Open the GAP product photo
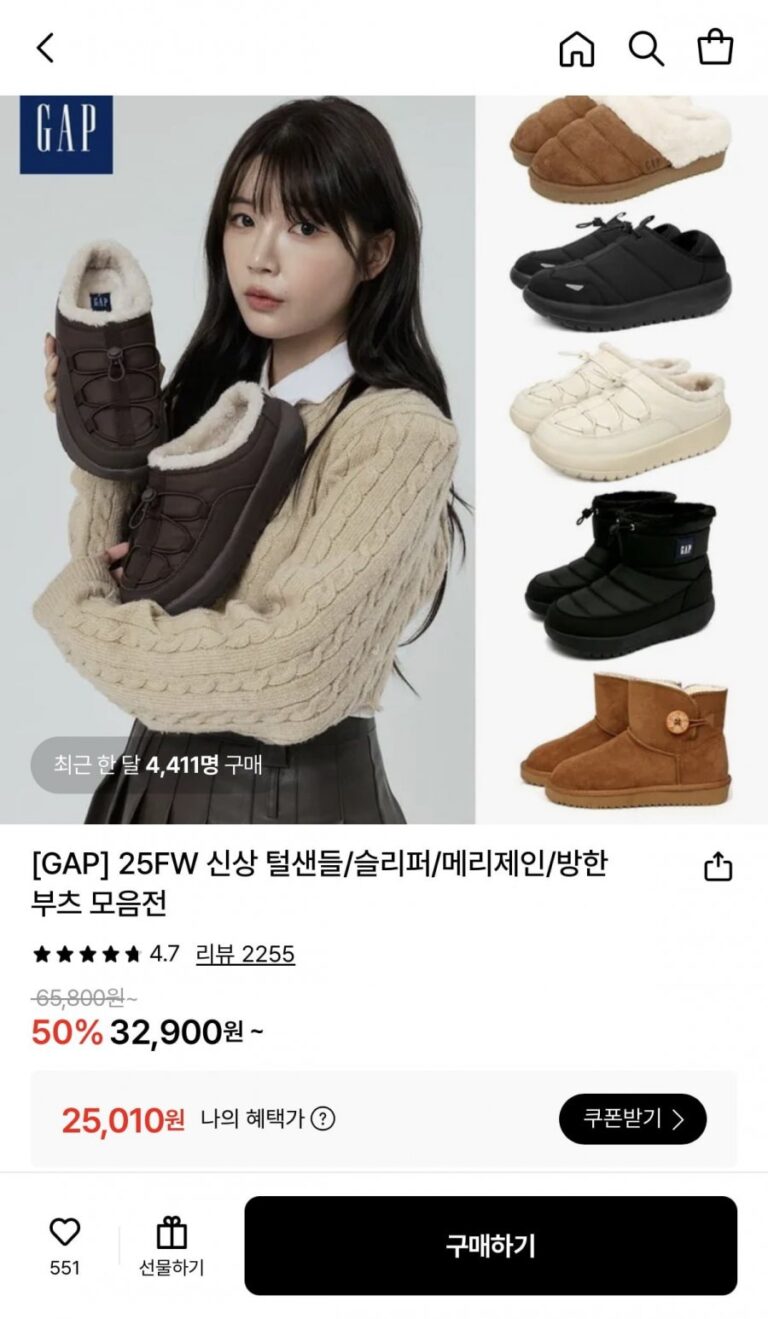 [x=384, y=459]
